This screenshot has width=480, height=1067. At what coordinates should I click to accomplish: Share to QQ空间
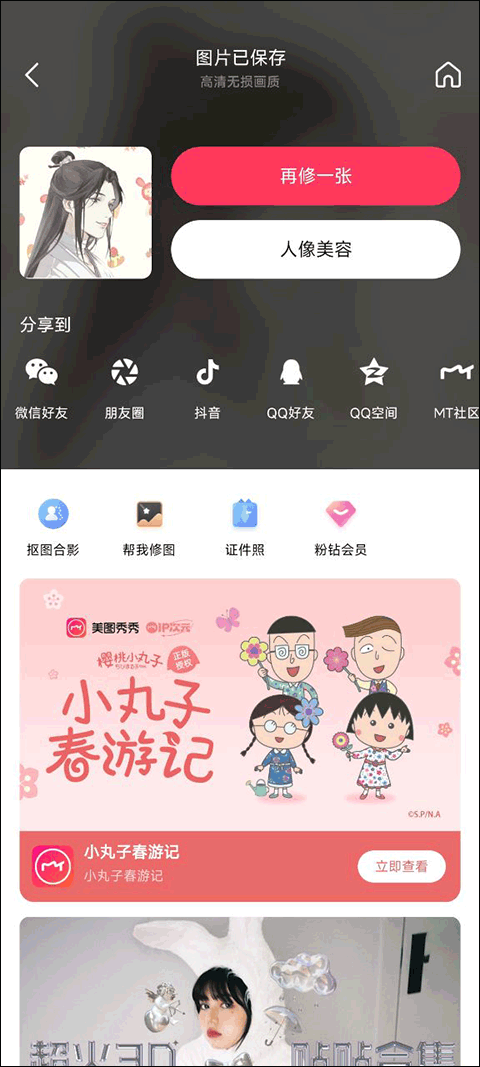[x=374, y=389]
